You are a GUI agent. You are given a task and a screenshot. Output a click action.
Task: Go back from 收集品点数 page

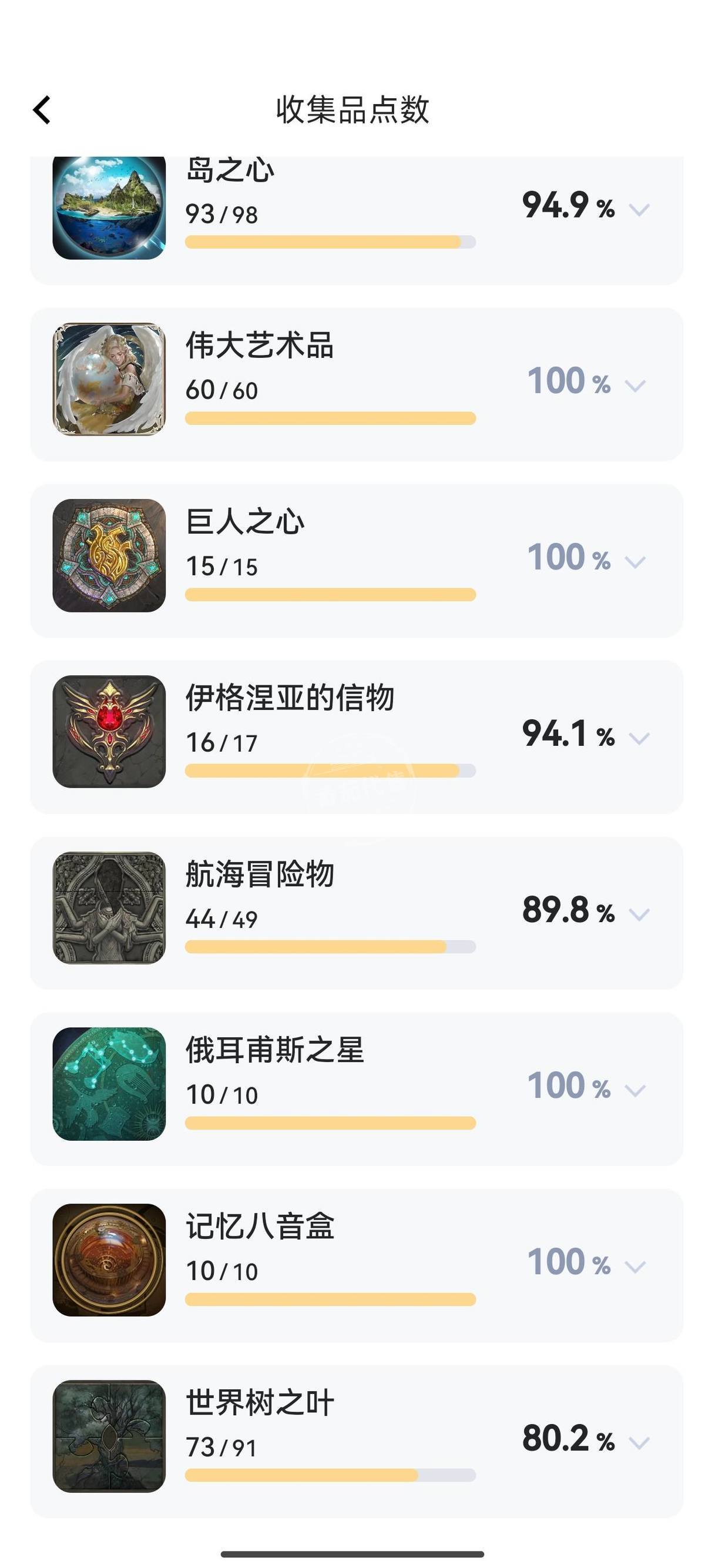pos(41,110)
